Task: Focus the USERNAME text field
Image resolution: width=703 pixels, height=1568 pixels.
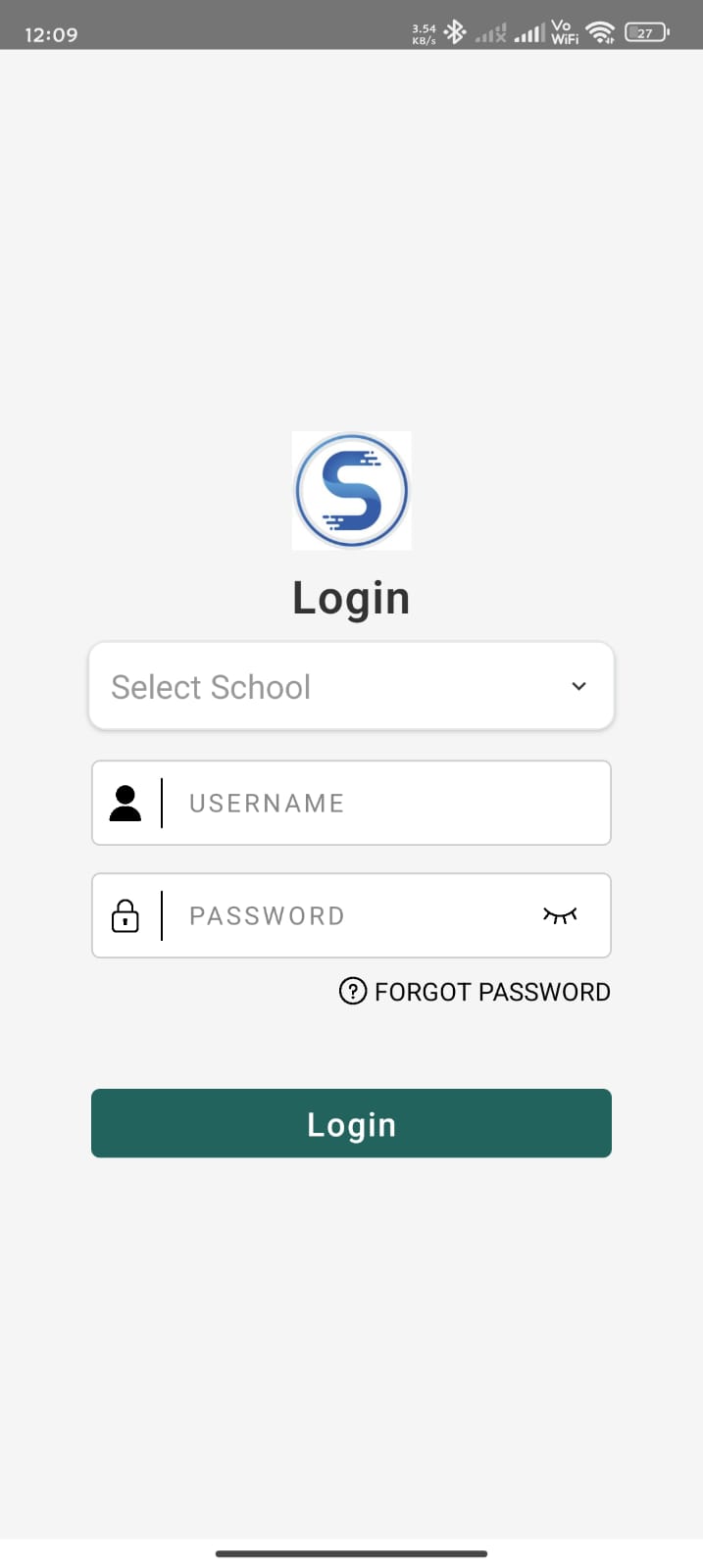Action: pyautogui.click(x=351, y=803)
